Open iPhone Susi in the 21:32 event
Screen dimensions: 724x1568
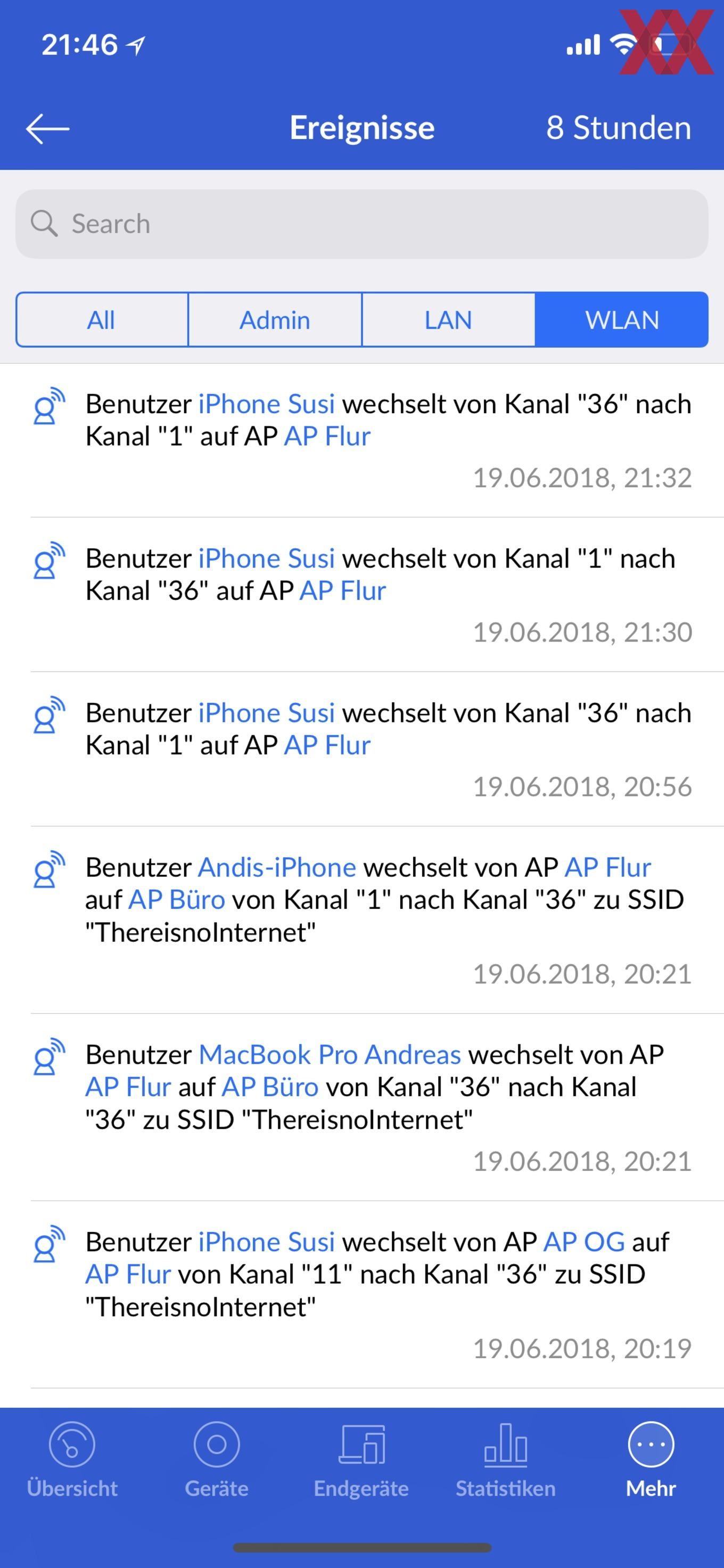tap(267, 404)
